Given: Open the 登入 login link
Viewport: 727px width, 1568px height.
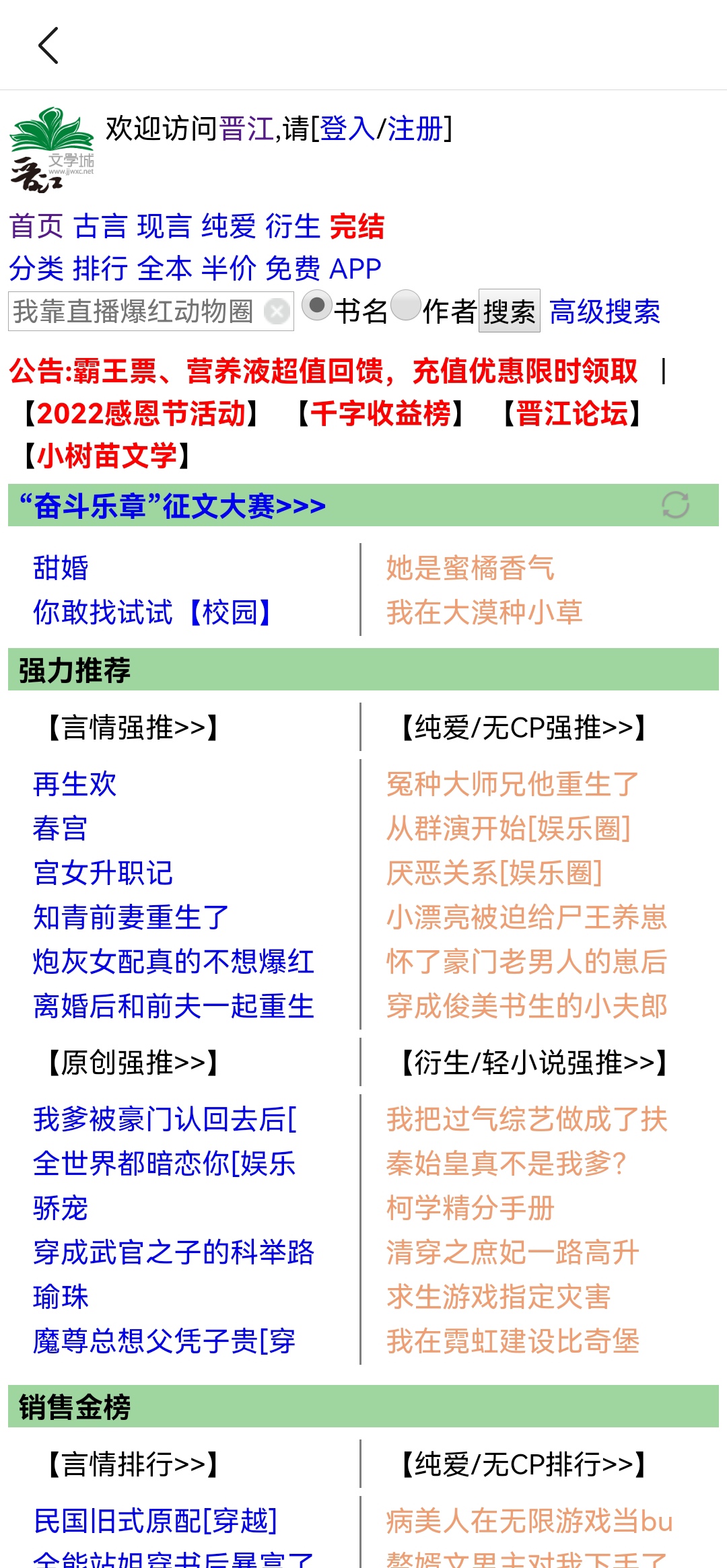Looking at the screenshot, I should (x=347, y=129).
